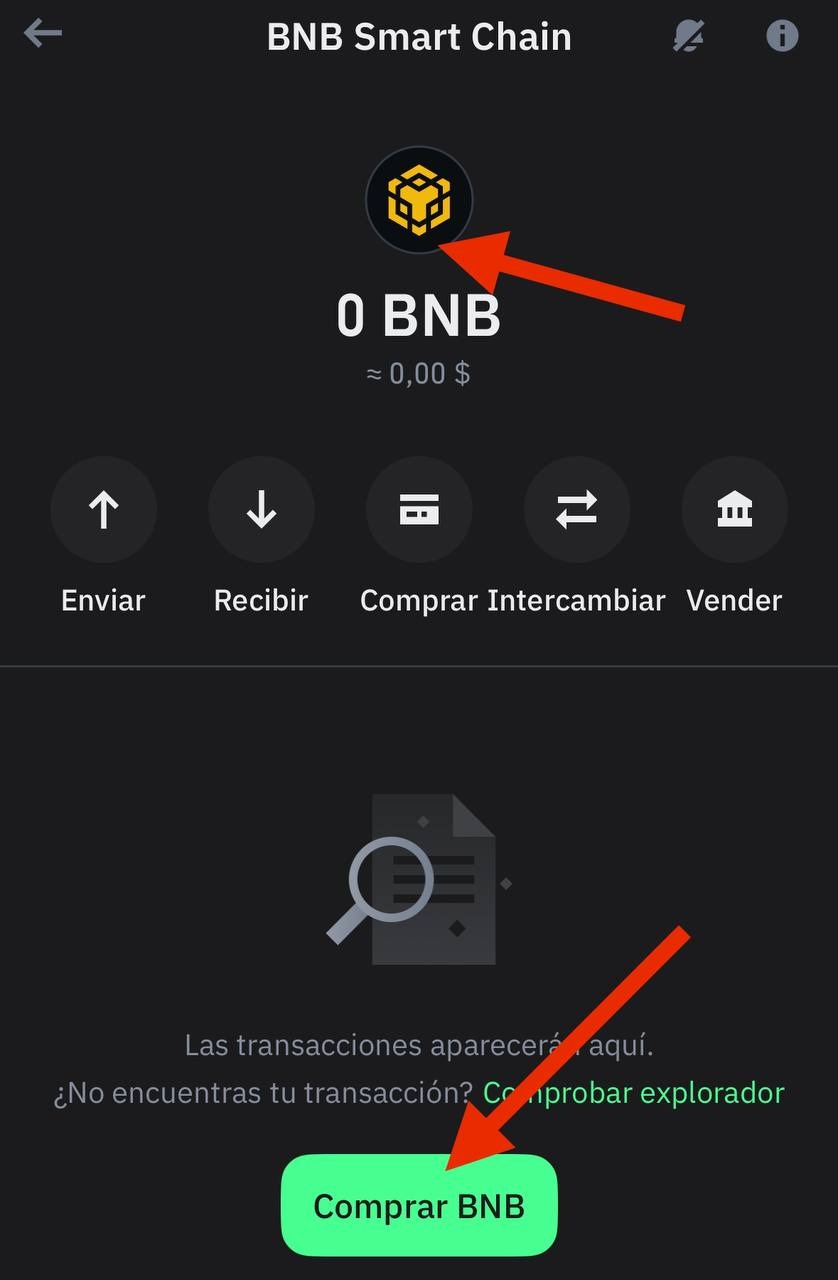Toggle the price alert bell icon
The image size is (838, 1280).
[x=690, y=36]
